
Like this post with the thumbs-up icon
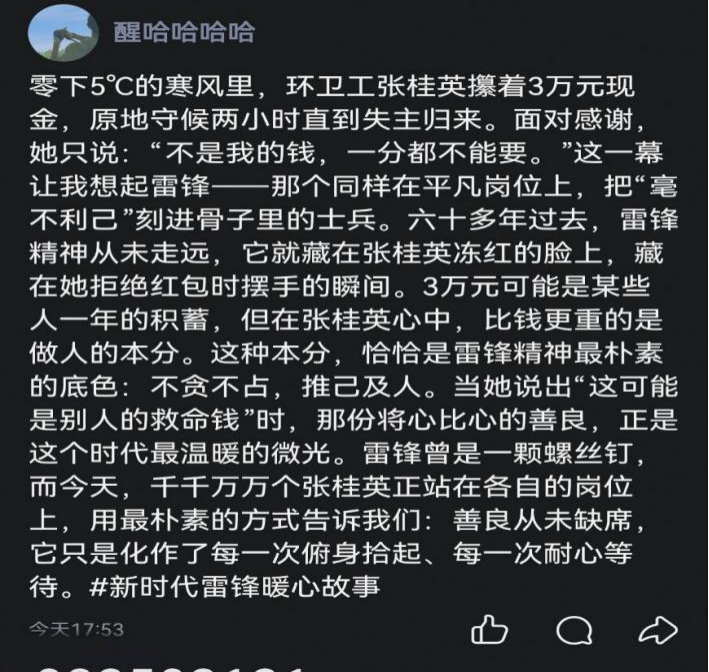pos(489,630)
